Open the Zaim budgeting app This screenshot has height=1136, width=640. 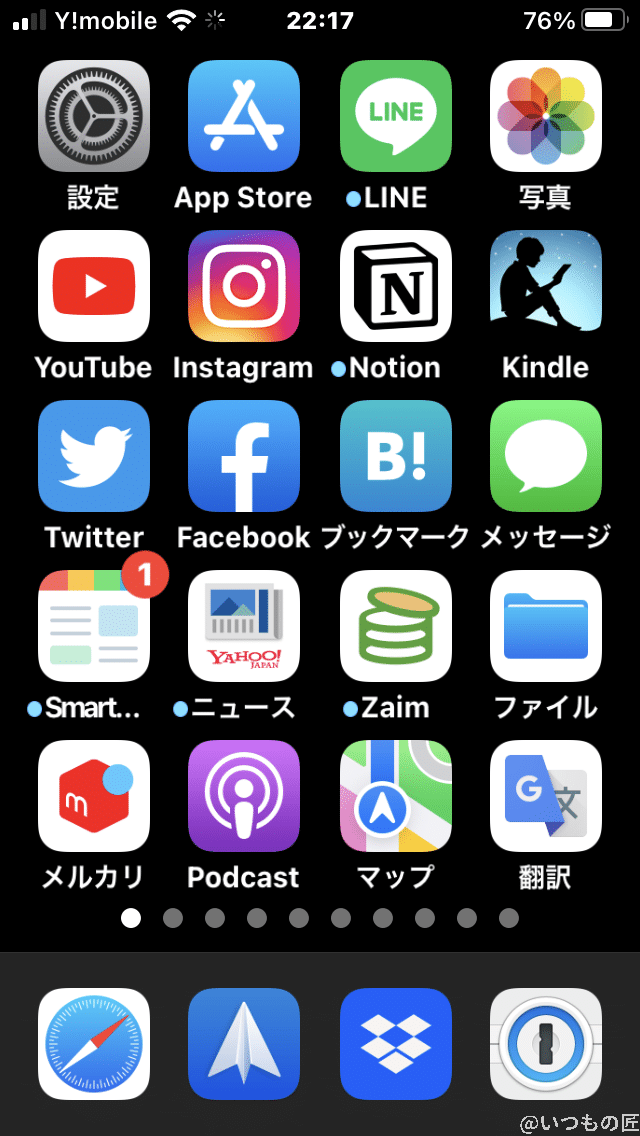tap(396, 626)
